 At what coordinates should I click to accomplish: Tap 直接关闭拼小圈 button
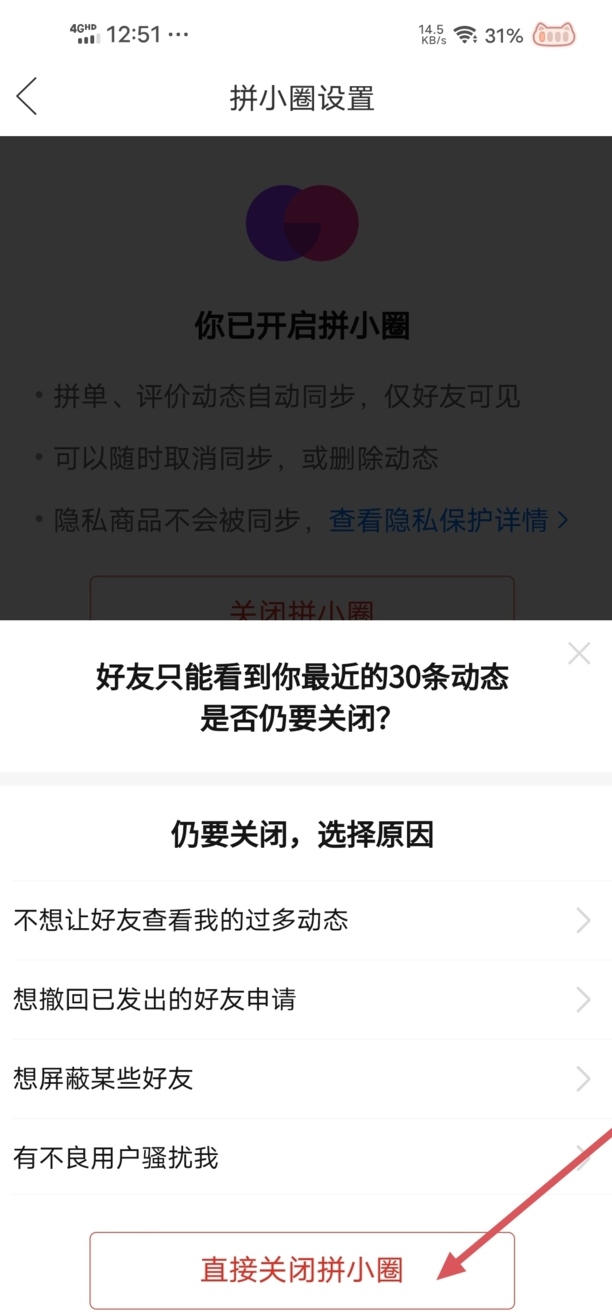pos(302,1270)
